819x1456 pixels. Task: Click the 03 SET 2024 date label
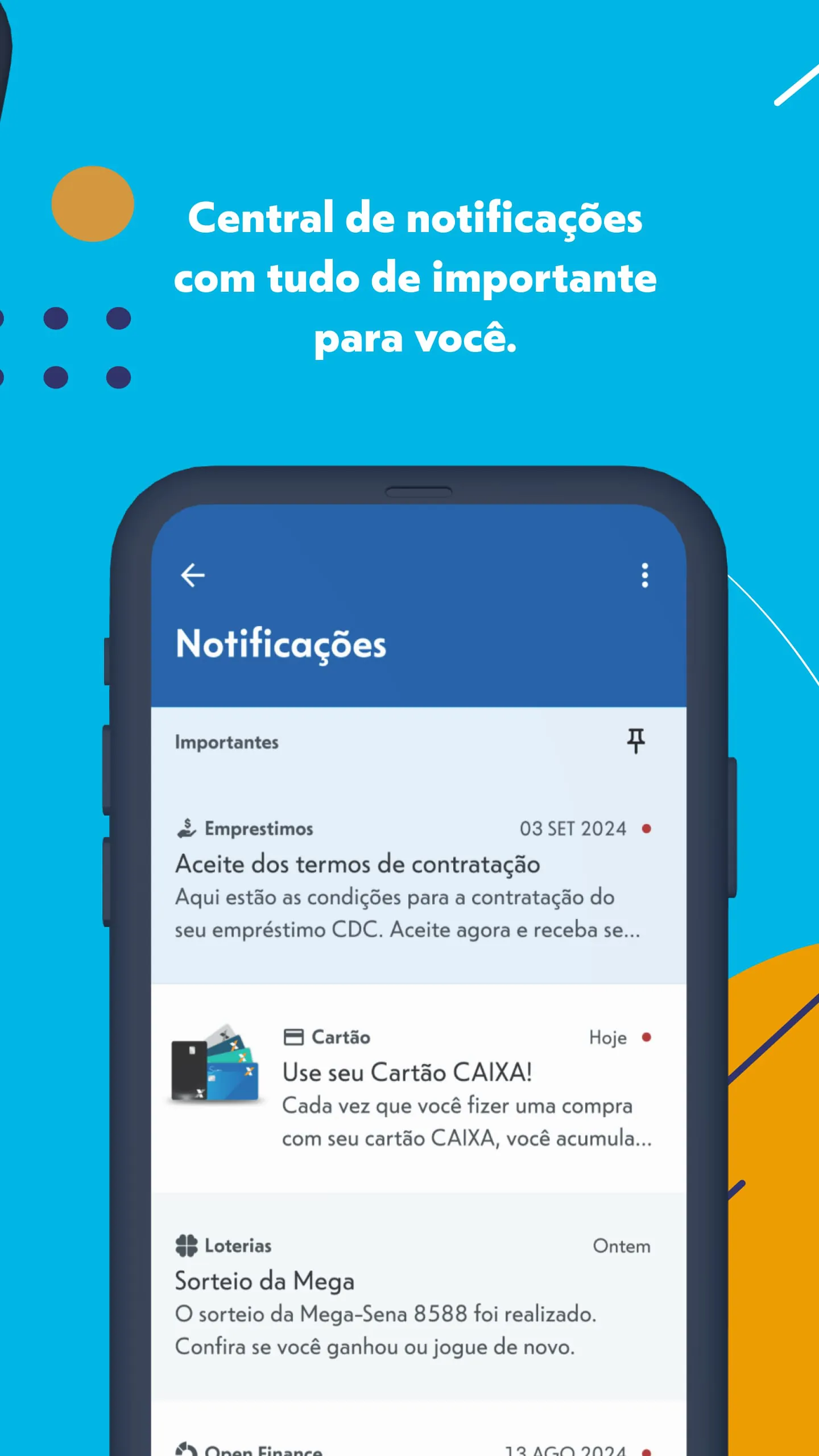click(x=572, y=828)
